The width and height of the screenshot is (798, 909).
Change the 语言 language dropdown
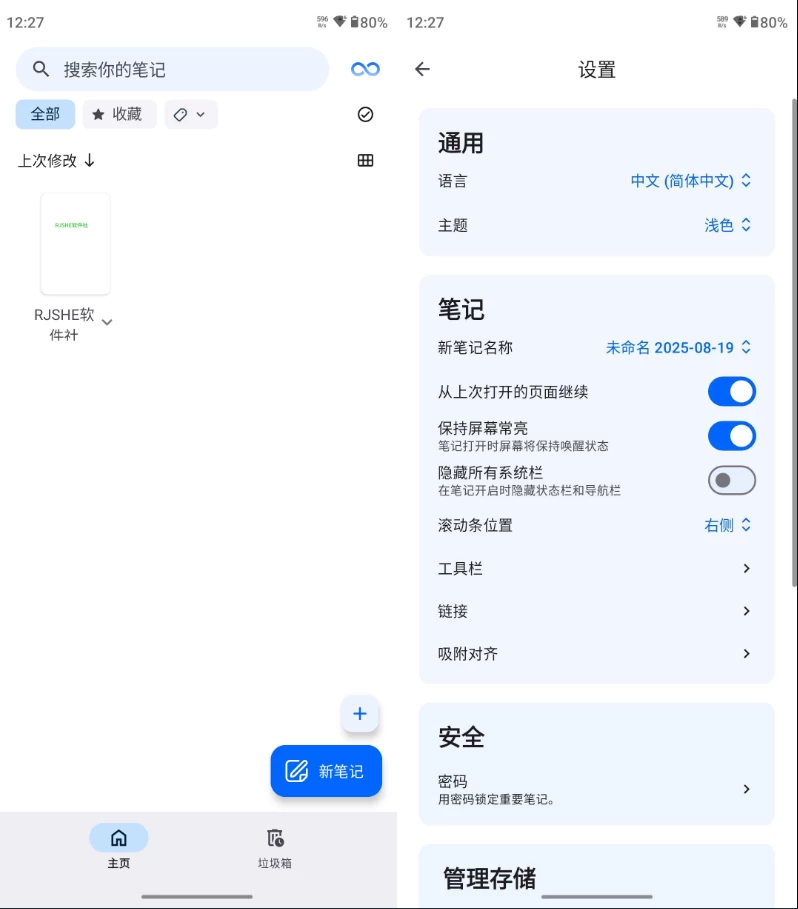pyautogui.click(x=690, y=181)
